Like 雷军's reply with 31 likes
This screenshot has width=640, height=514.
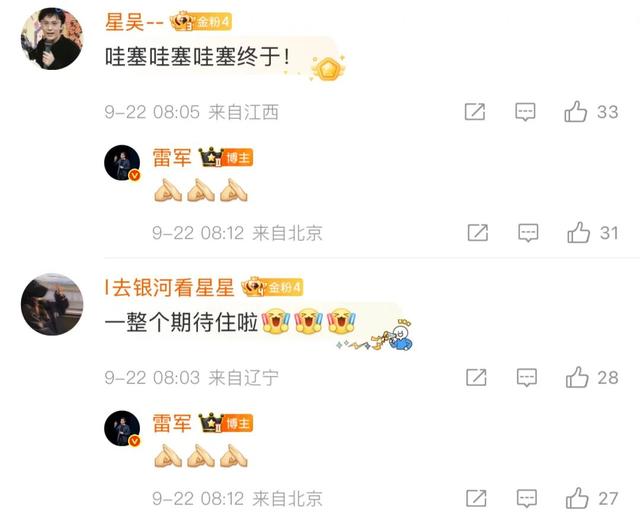click(x=579, y=233)
